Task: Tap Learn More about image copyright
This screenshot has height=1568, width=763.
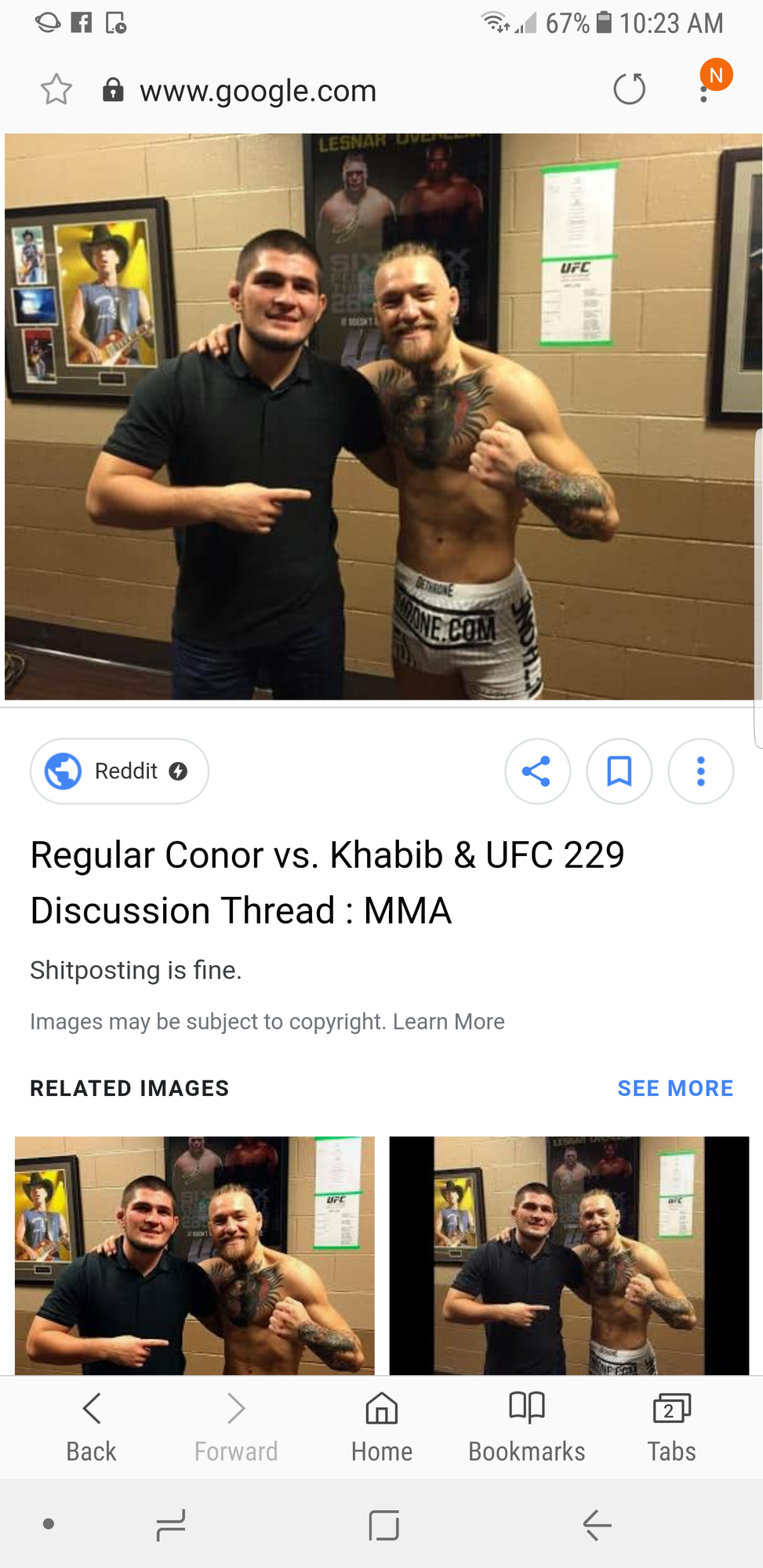Action: click(x=449, y=1022)
